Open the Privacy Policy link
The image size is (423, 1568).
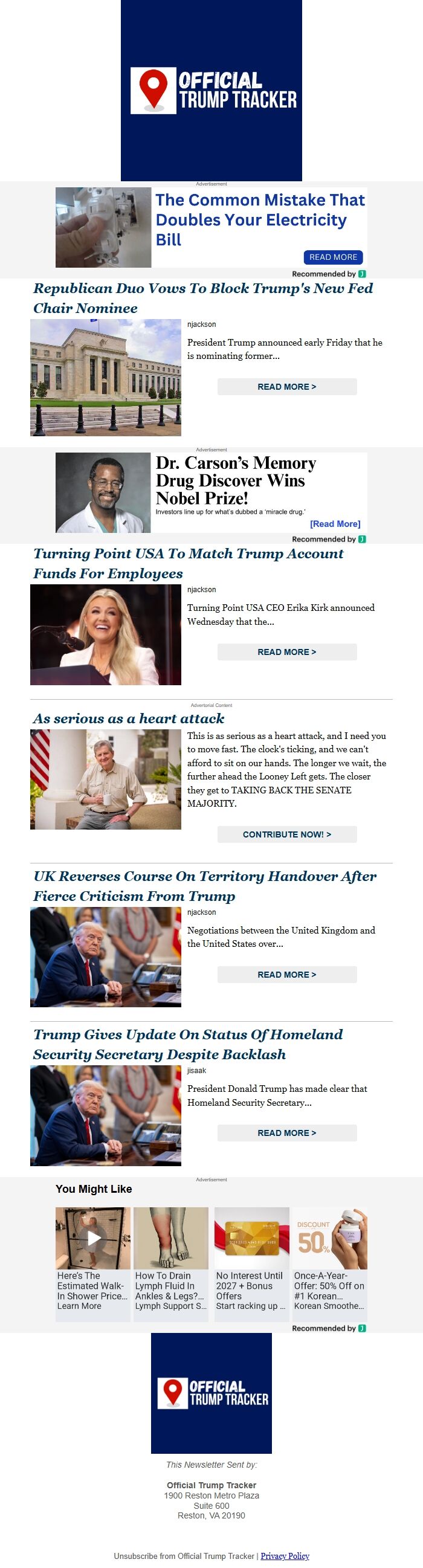(x=285, y=1556)
